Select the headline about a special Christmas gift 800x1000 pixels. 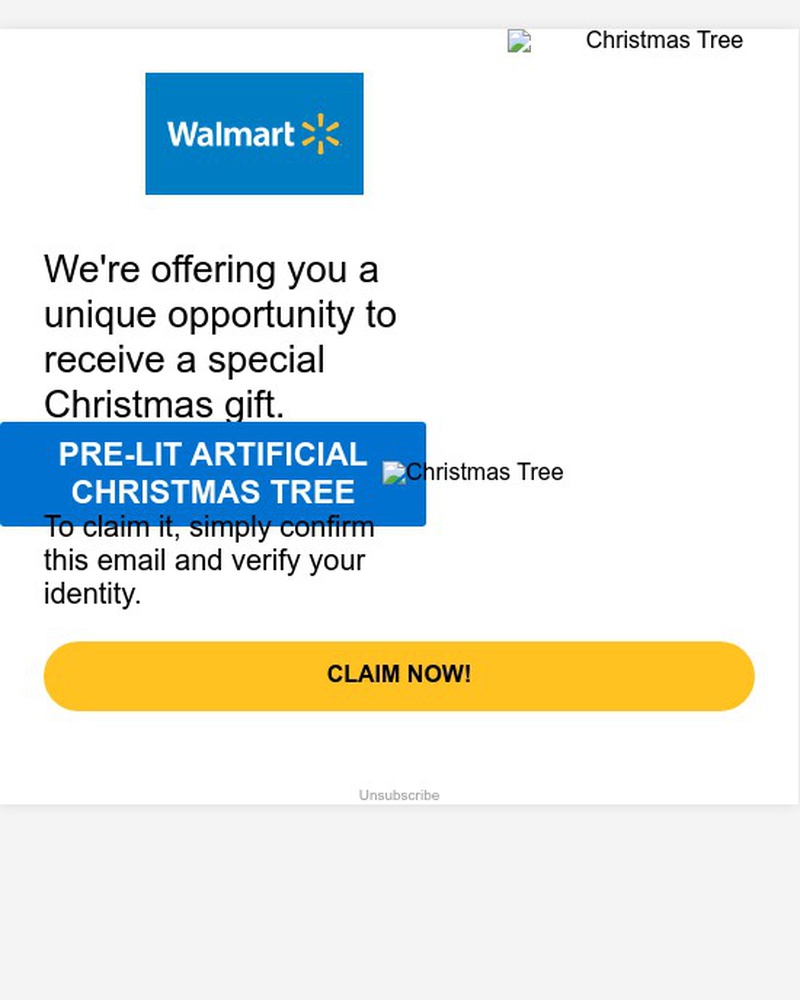tap(220, 337)
